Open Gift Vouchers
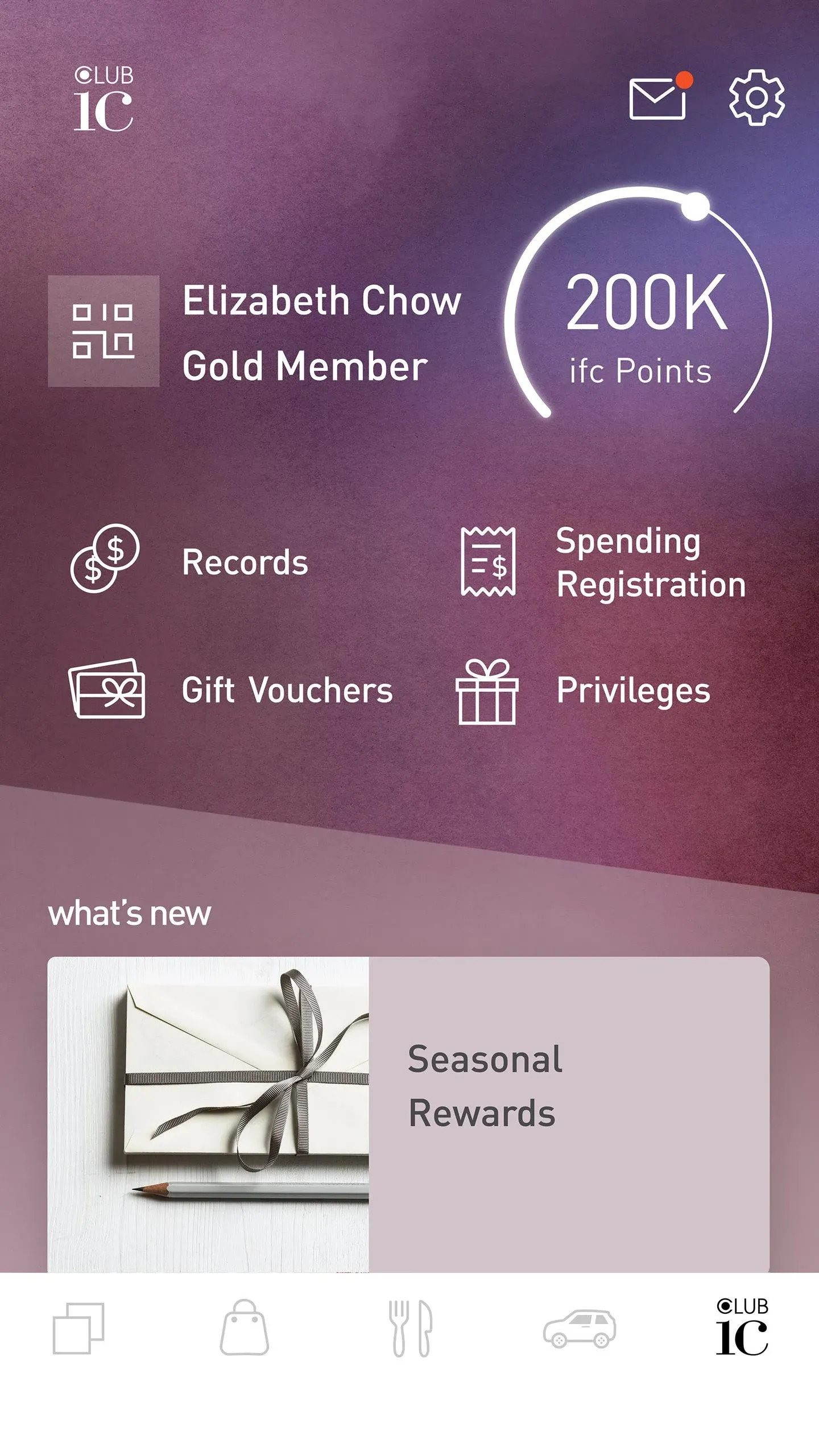Screen dimensions: 819x1456 tap(230, 690)
